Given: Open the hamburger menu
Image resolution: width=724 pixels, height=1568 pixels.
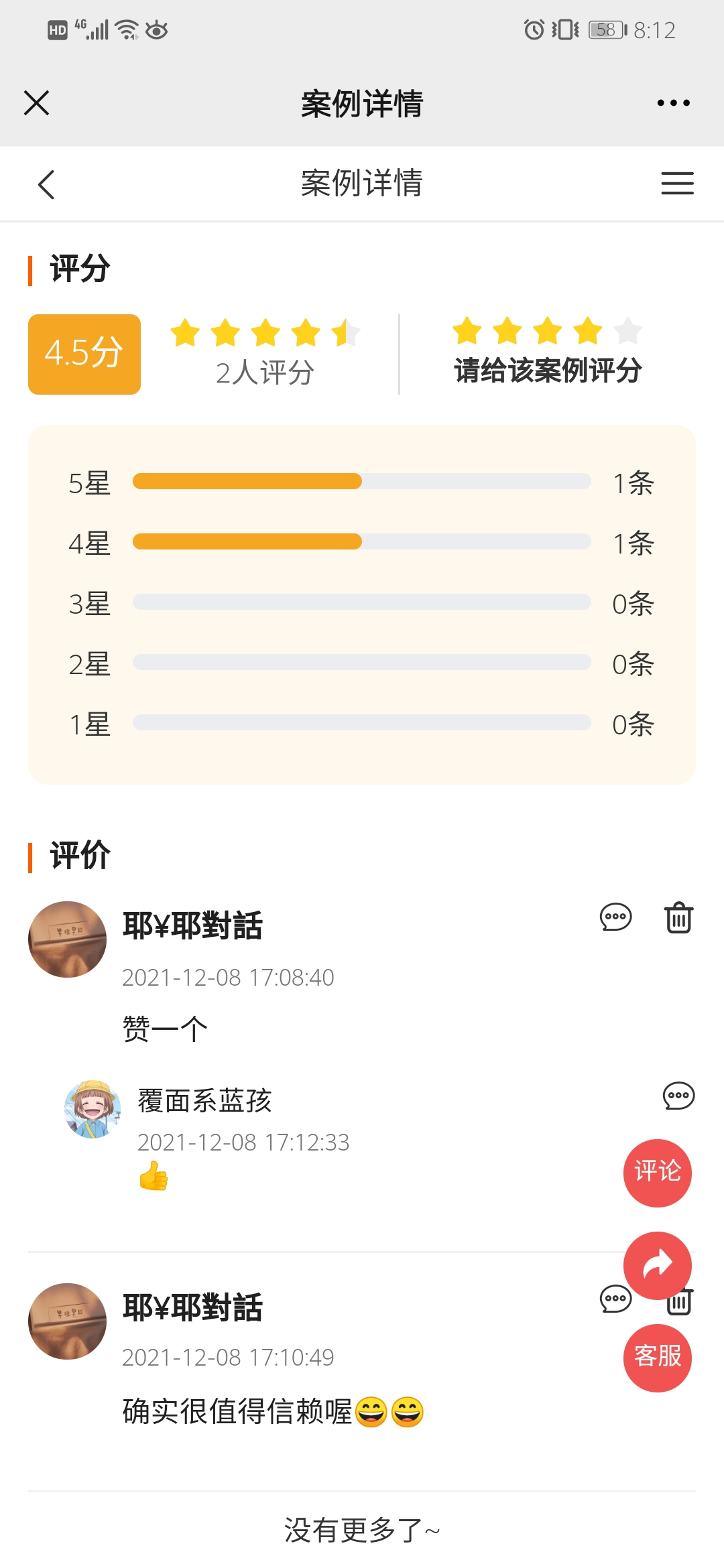Looking at the screenshot, I should [677, 184].
